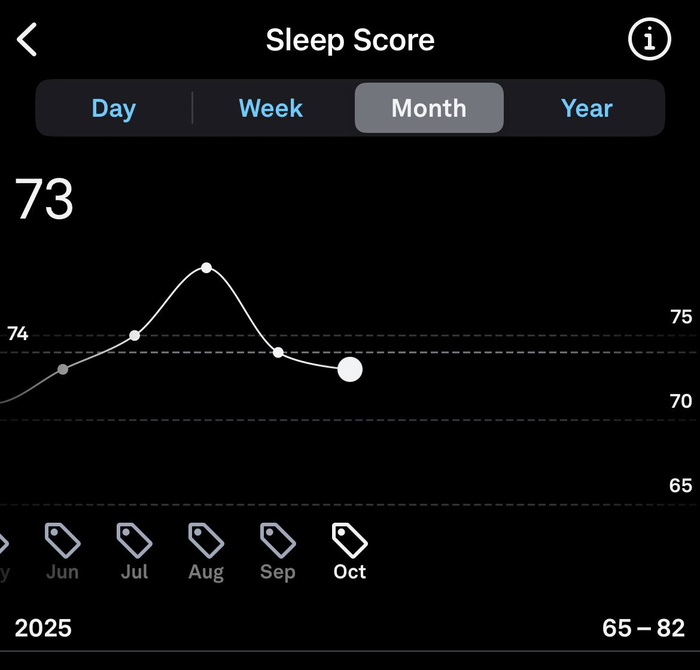Select the August peak data point
700x670 pixels.
point(206,268)
